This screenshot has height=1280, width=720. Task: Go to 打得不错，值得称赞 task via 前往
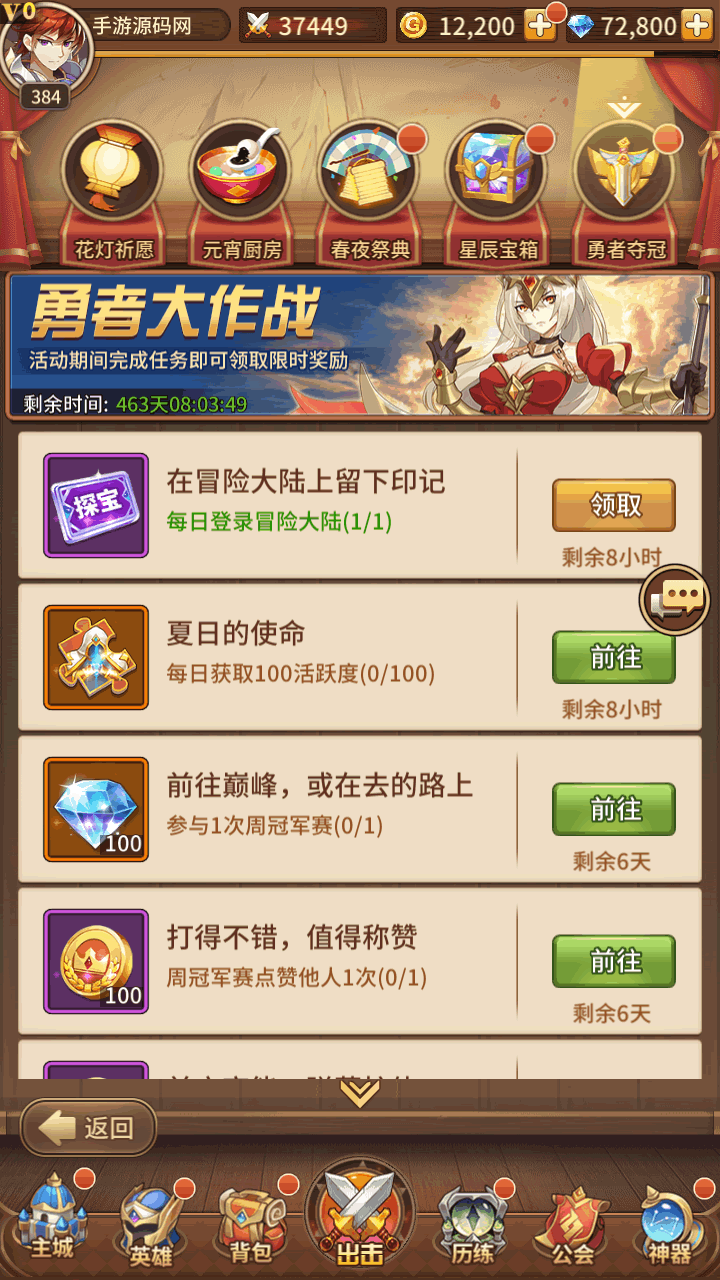[613, 961]
